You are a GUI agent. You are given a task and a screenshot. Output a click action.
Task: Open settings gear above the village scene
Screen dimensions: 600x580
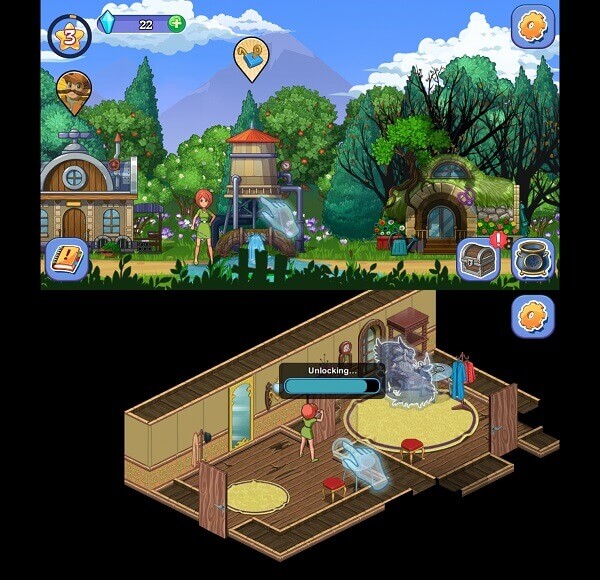click(533, 26)
